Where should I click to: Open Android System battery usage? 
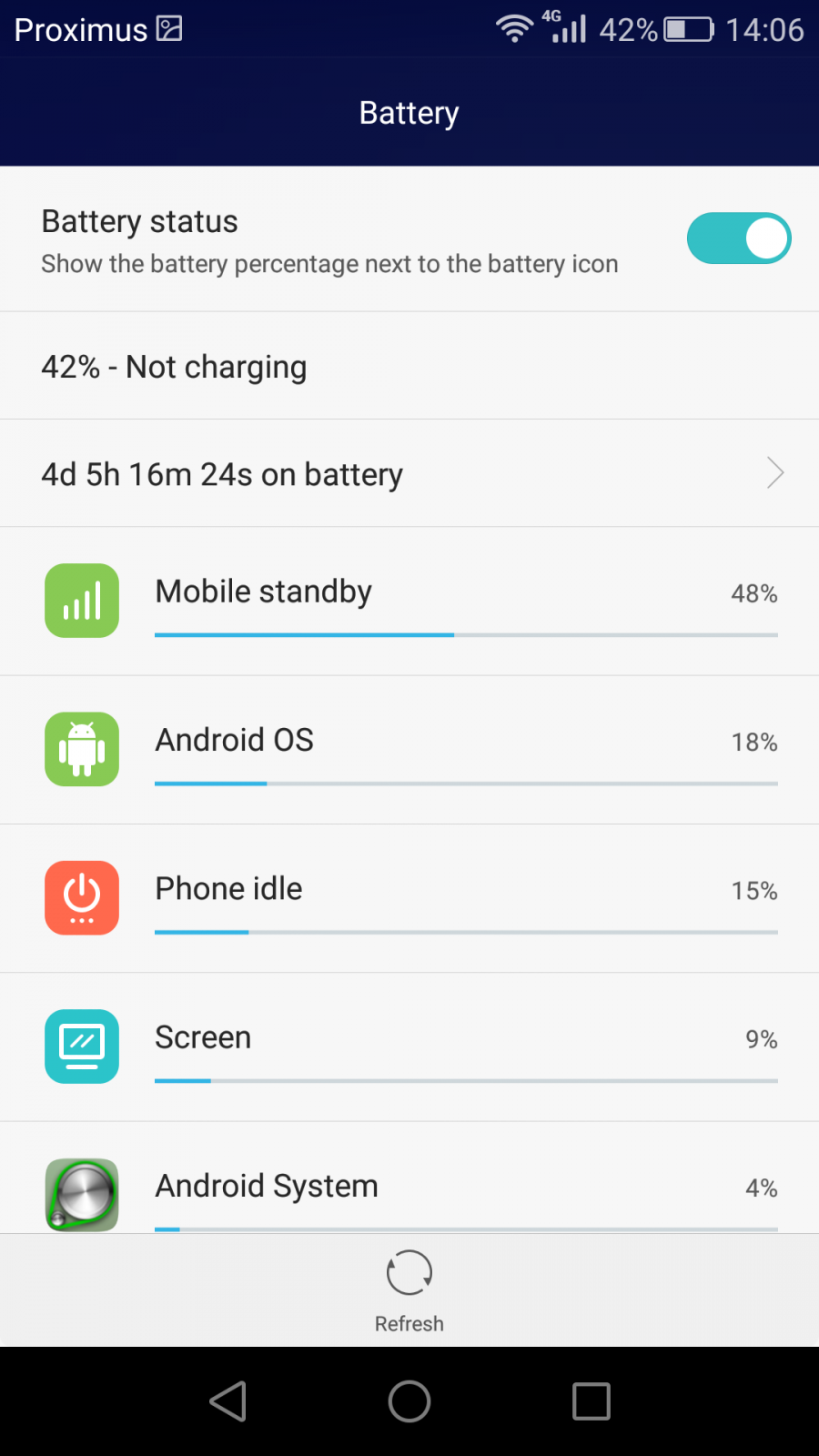point(409,1178)
